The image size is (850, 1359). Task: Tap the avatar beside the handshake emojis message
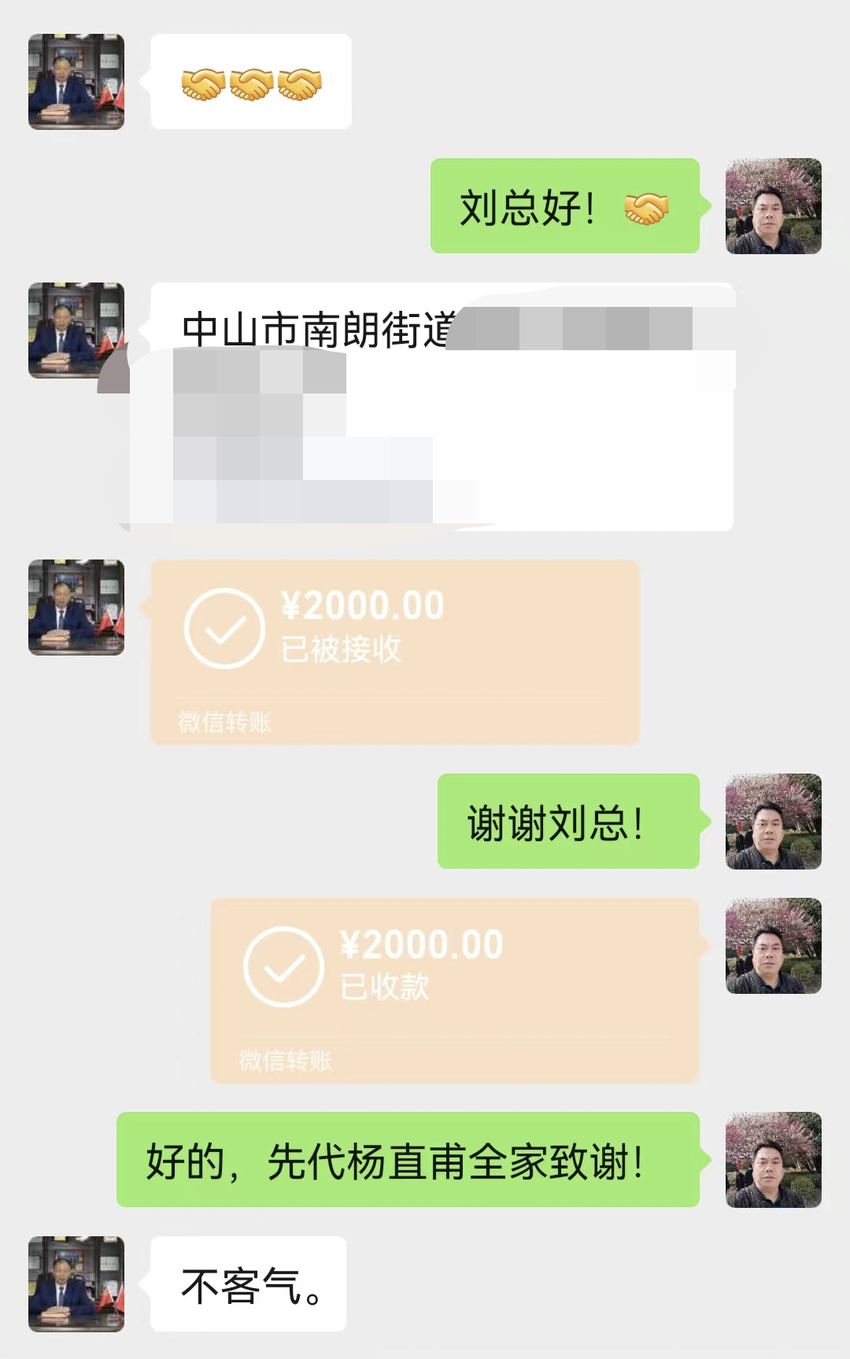(x=76, y=82)
